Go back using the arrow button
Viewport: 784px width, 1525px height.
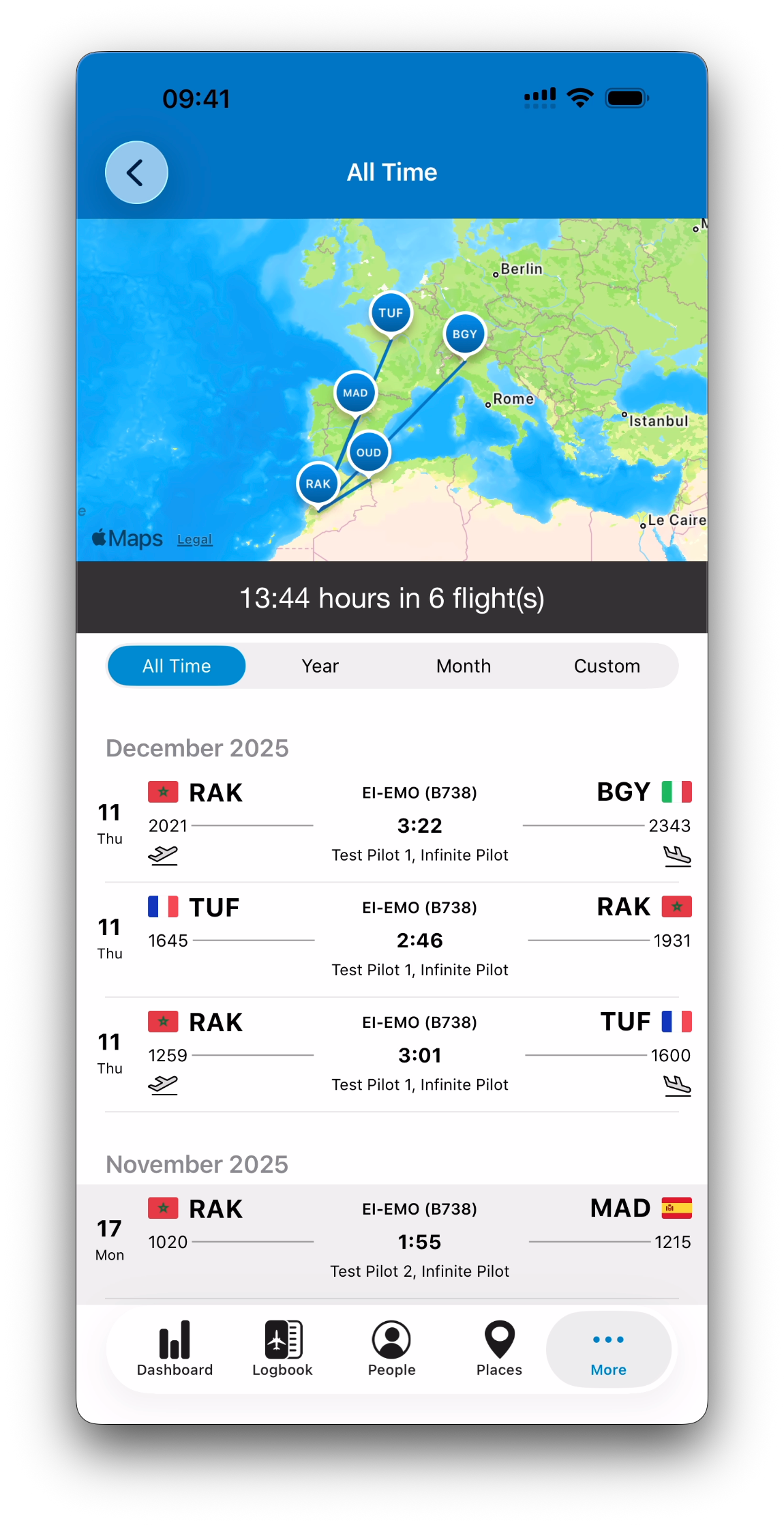pyautogui.click(x=136, y=173)
